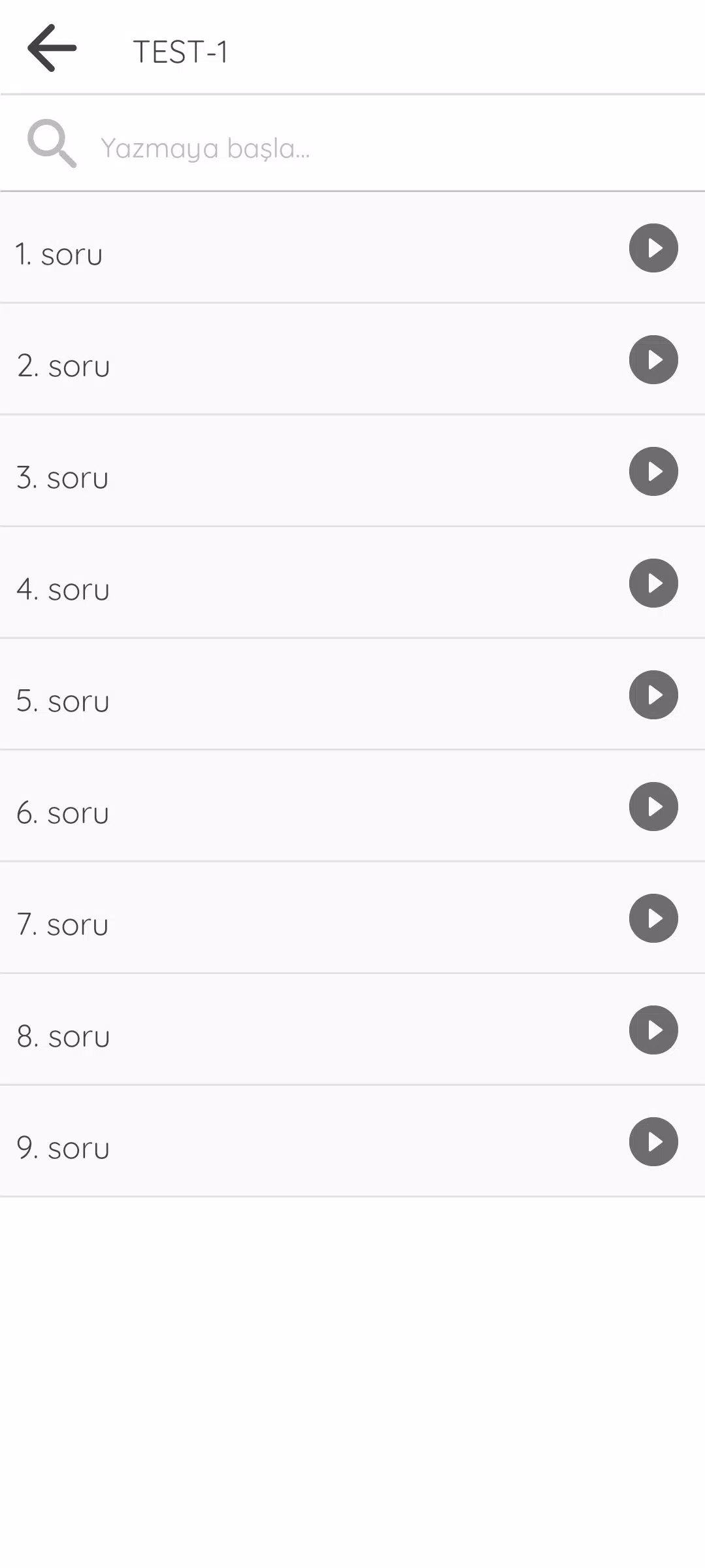Open the 7. soru row
Image resolution: width=705 pixels, height=1568 pixels.
(x=353, y=918)
